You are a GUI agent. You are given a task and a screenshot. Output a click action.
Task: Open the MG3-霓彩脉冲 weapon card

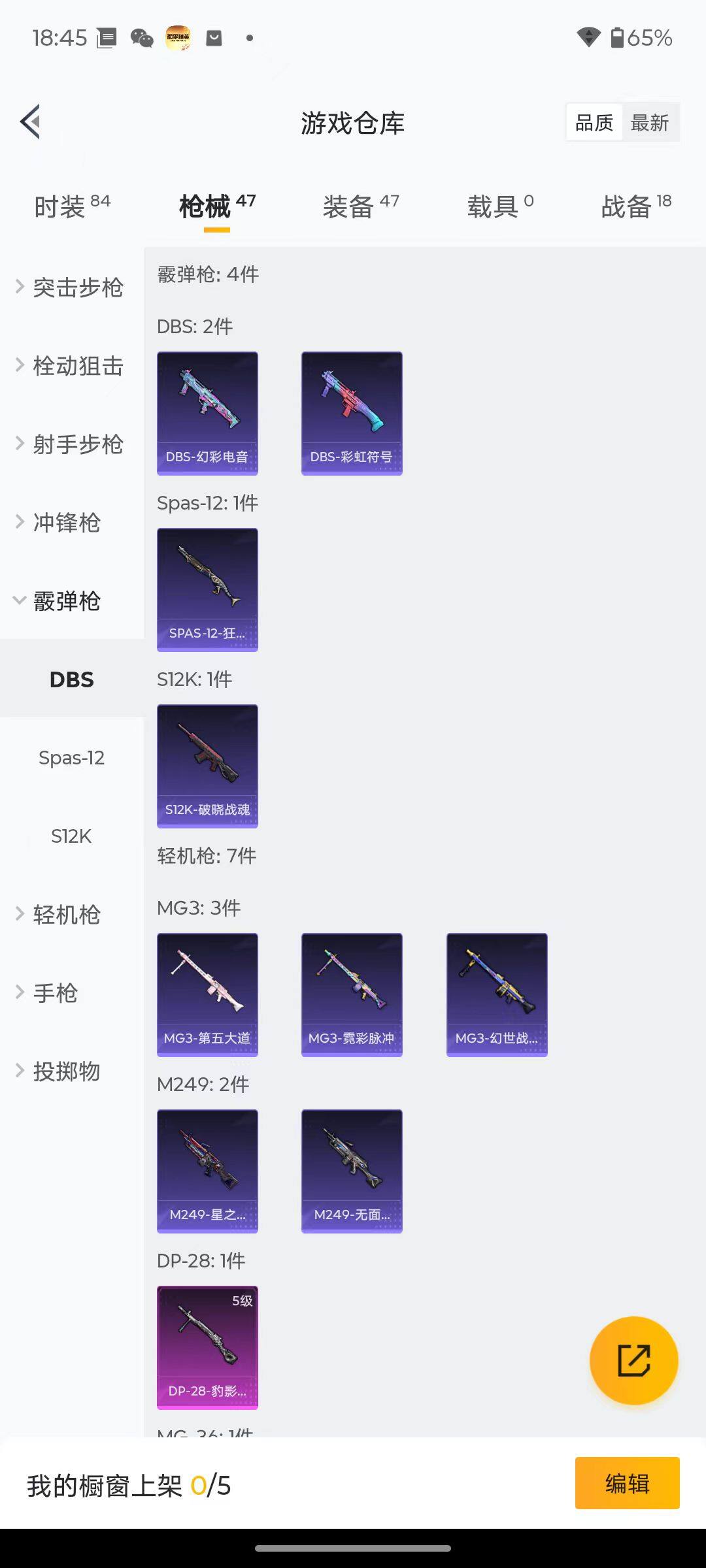352,993
